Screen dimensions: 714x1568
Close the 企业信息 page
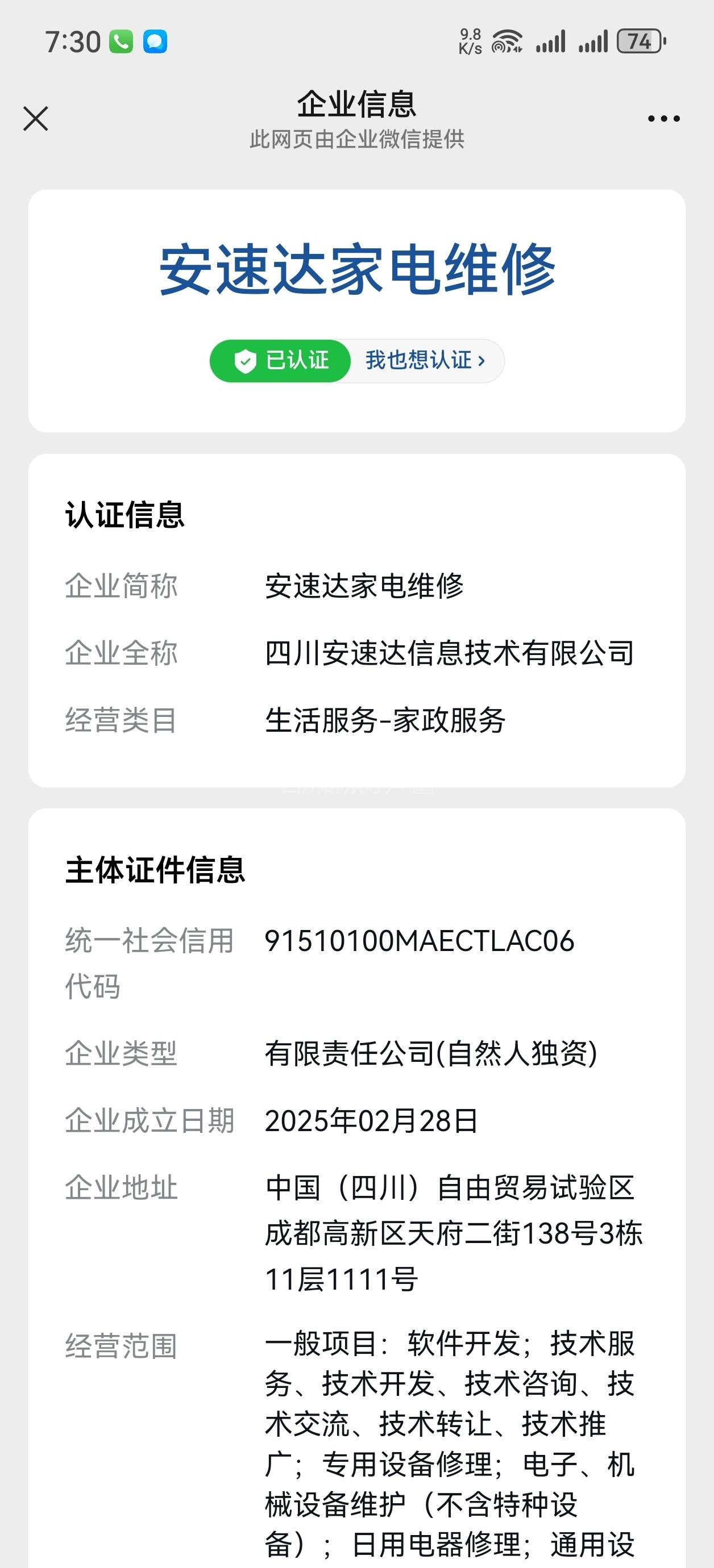pos(35,119)
